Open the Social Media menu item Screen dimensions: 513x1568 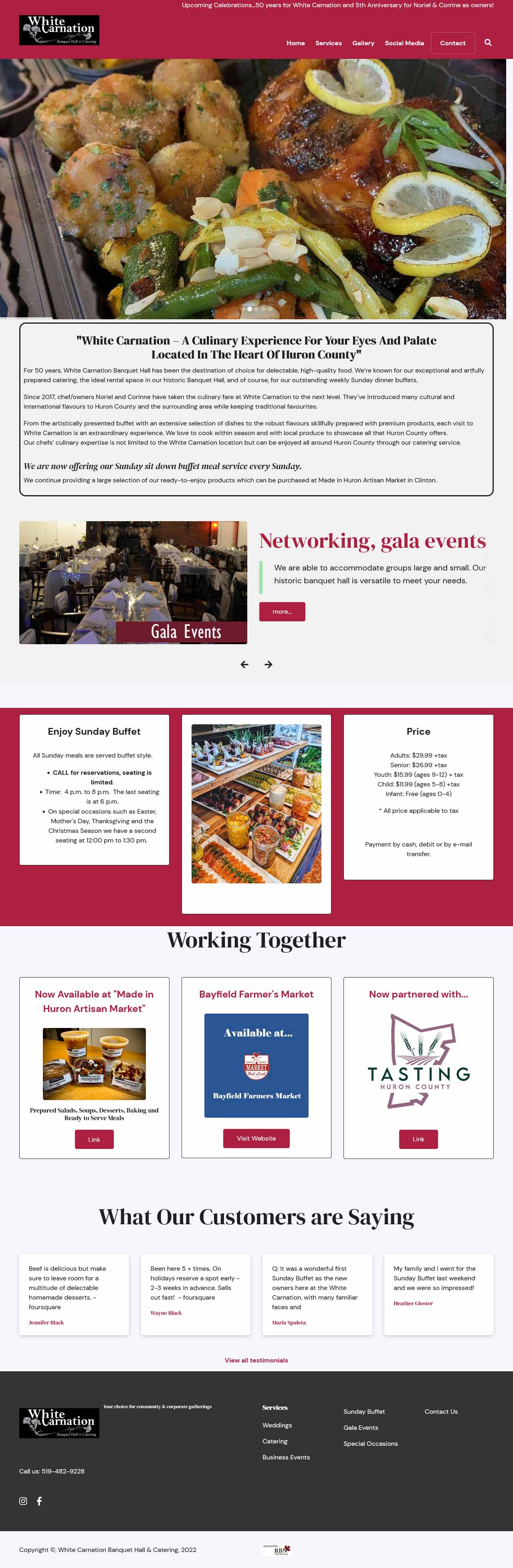click(404, 43)
